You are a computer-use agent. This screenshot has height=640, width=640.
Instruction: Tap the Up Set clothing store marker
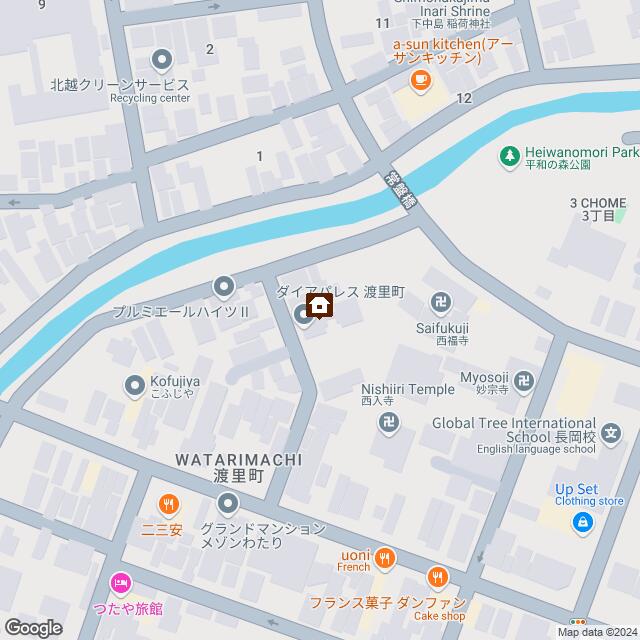[582, 522]
